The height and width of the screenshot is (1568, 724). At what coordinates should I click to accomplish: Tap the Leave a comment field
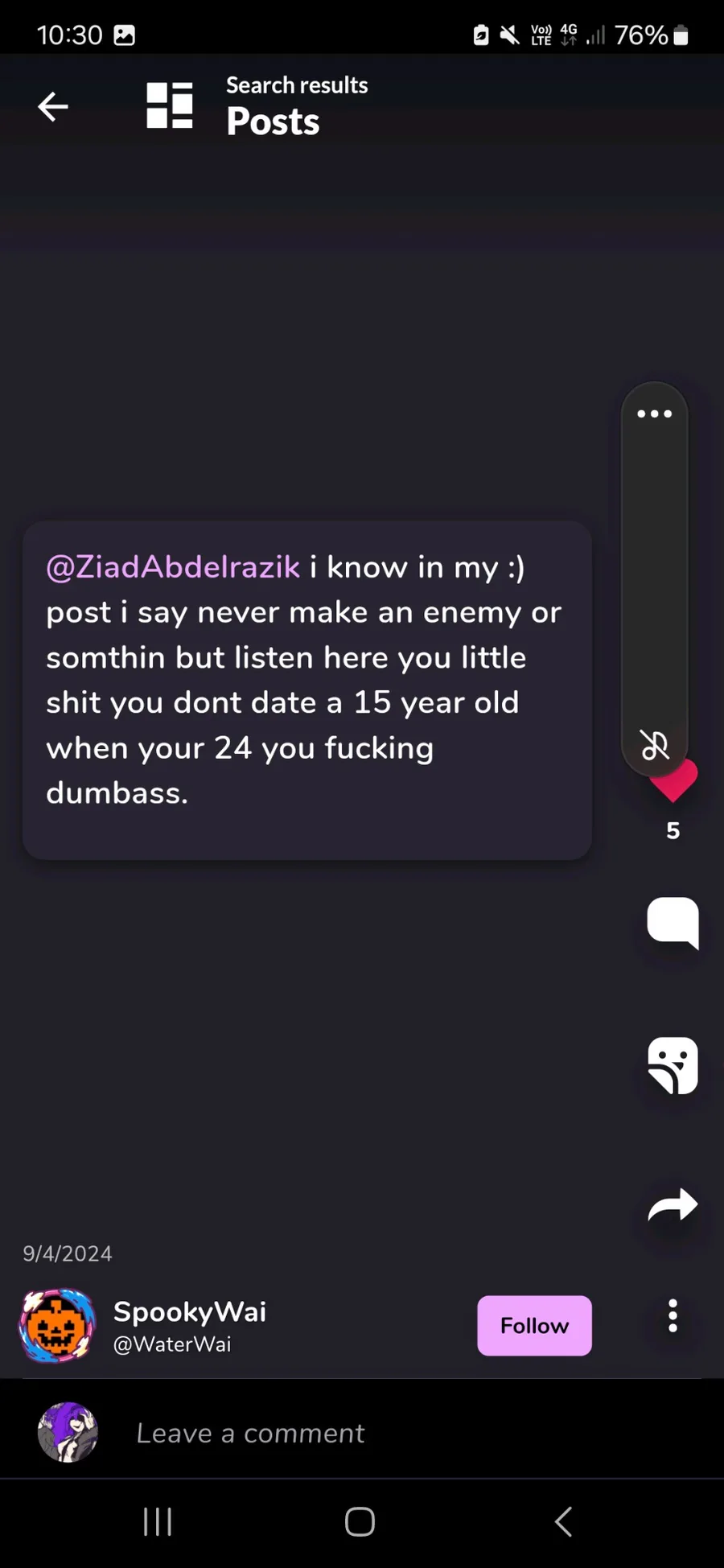(x=322, y=1433)
